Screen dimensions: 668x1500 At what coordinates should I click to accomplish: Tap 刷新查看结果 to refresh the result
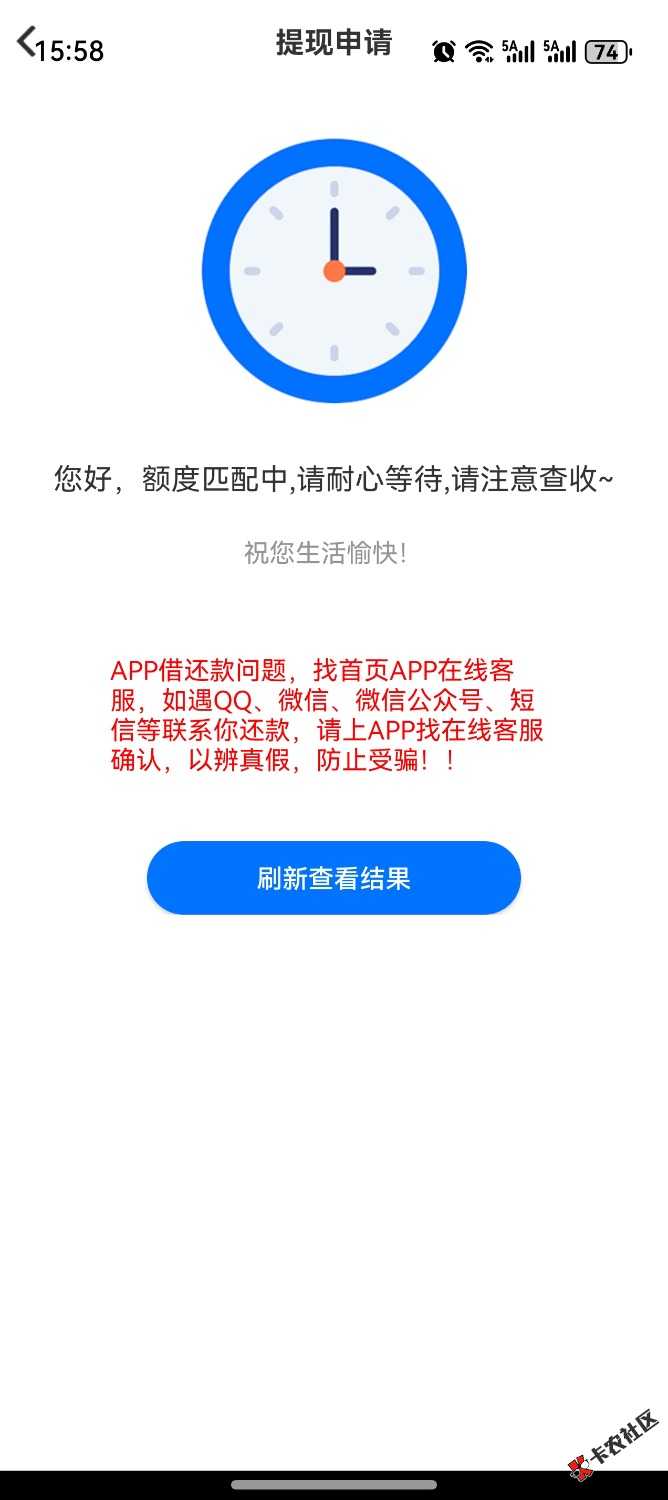(x=333, y=878)
